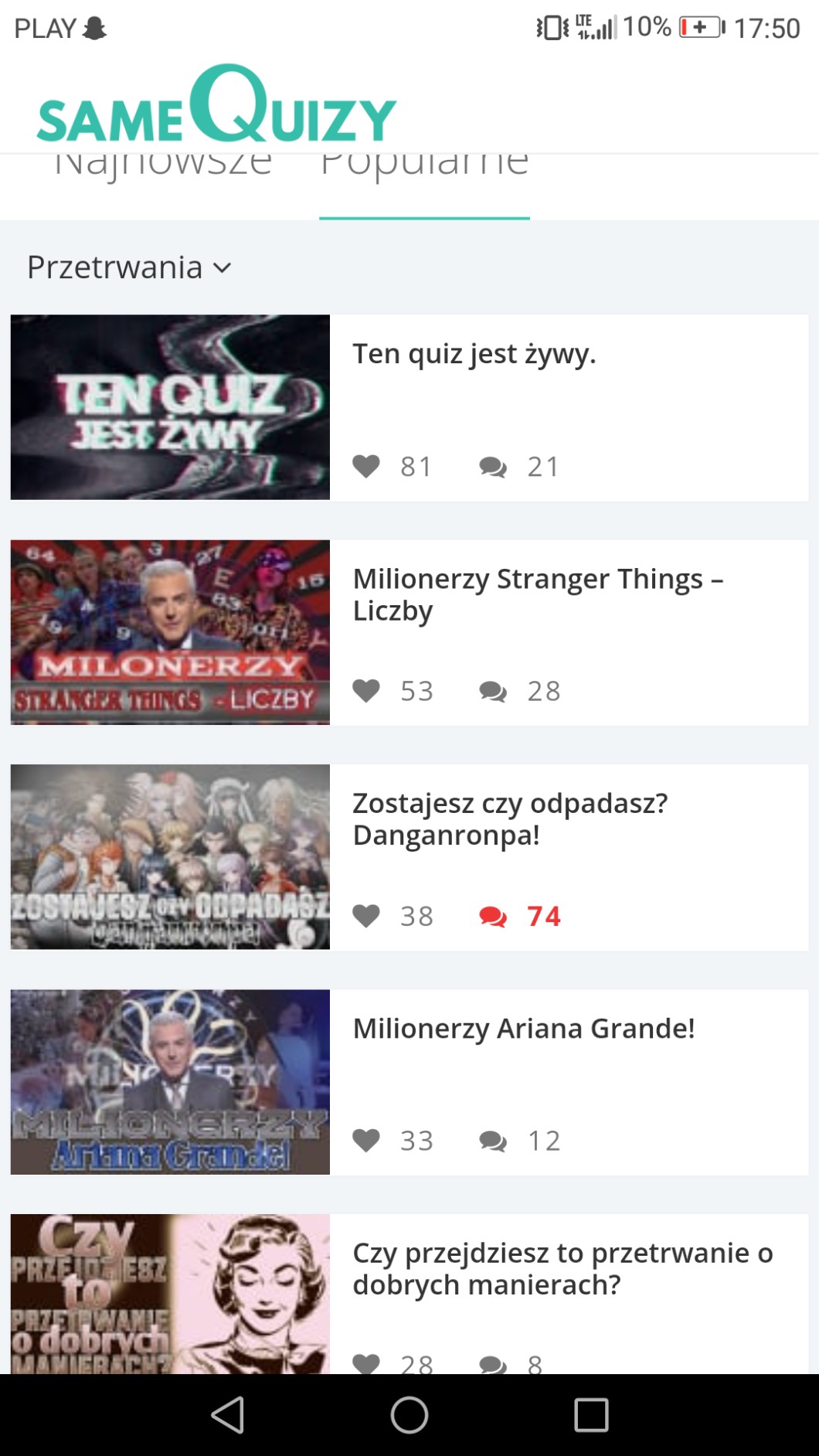Expand the Przetrwania category dropdown
This screenshot has height=1456, width=819.
click(129, 267)
